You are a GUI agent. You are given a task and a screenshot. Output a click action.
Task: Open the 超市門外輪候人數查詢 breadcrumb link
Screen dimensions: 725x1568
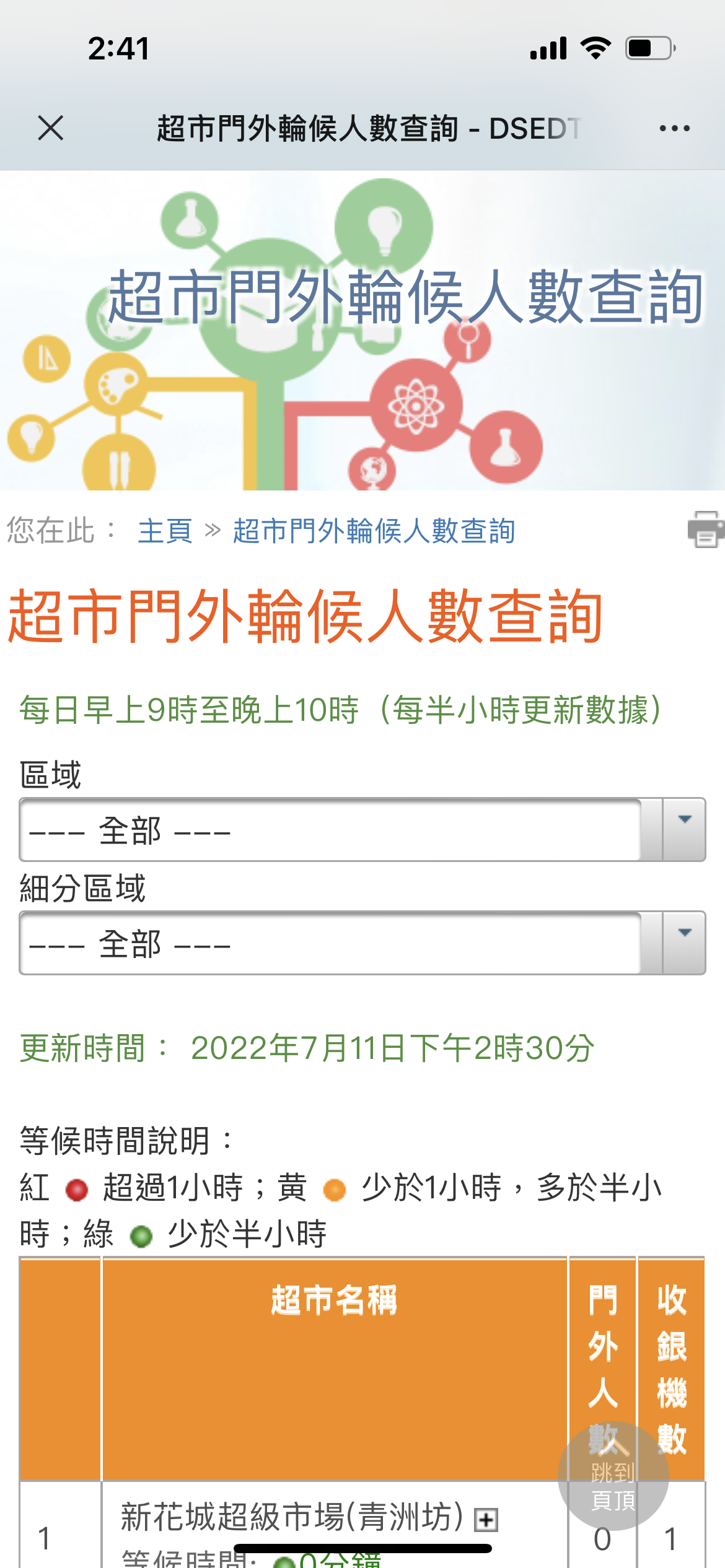pyautogui.click(x=374, y=531)
